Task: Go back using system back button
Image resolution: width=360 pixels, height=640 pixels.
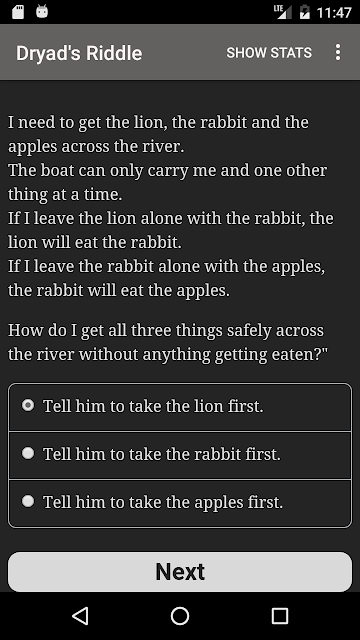Action: point(80,616)
